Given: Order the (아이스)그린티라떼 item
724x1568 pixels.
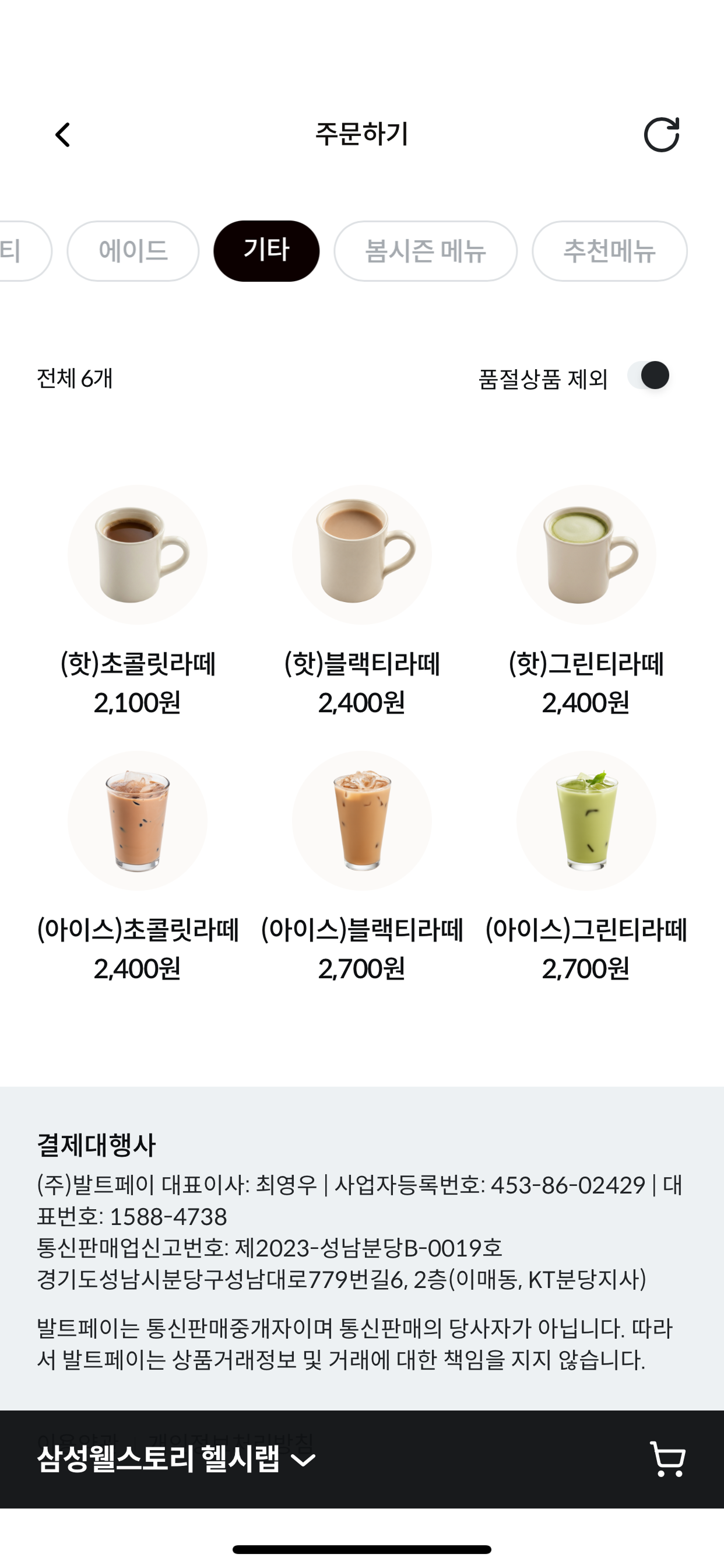Looking at the screenshot, I should (x=586, y=867).
